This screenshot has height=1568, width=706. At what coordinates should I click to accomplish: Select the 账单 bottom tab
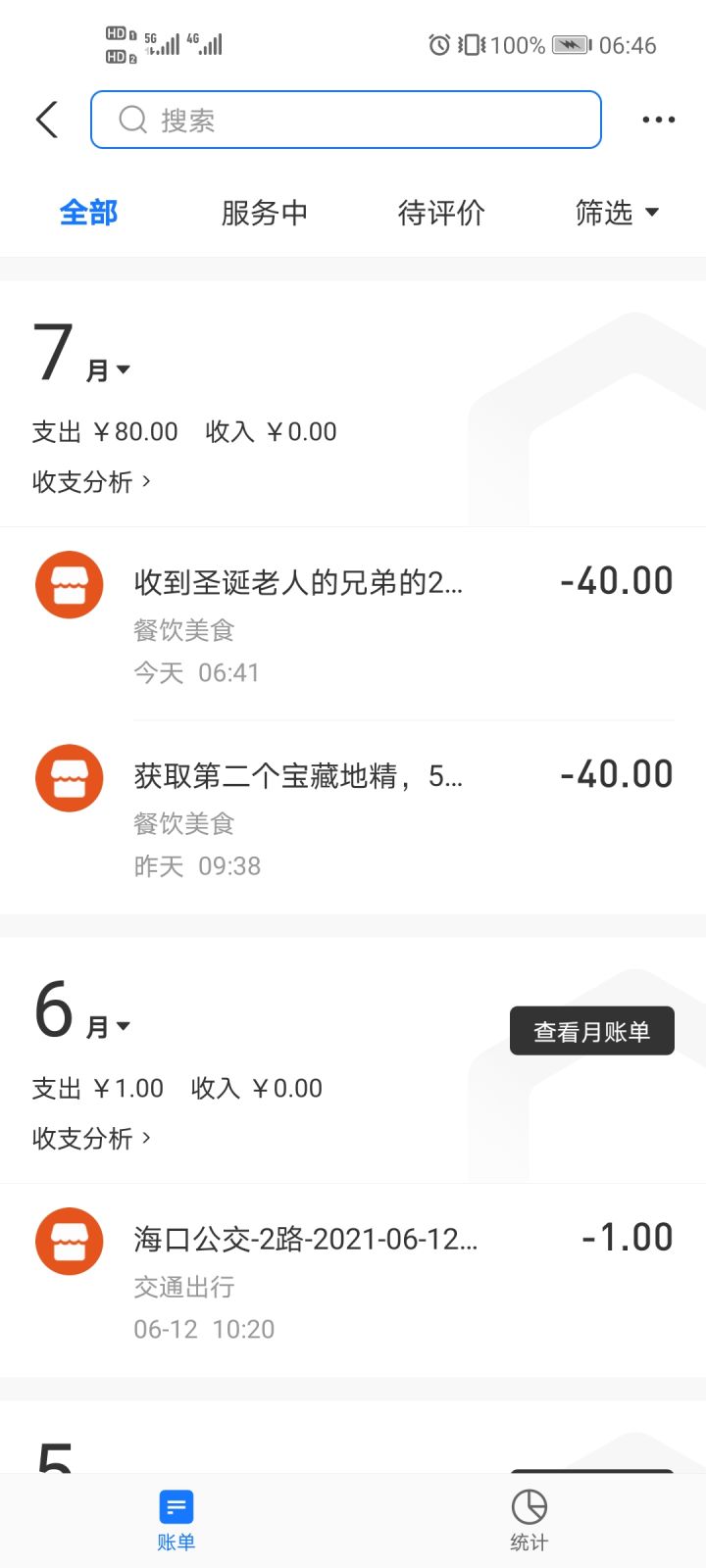pyautogui.click(x=176, y=1520)
